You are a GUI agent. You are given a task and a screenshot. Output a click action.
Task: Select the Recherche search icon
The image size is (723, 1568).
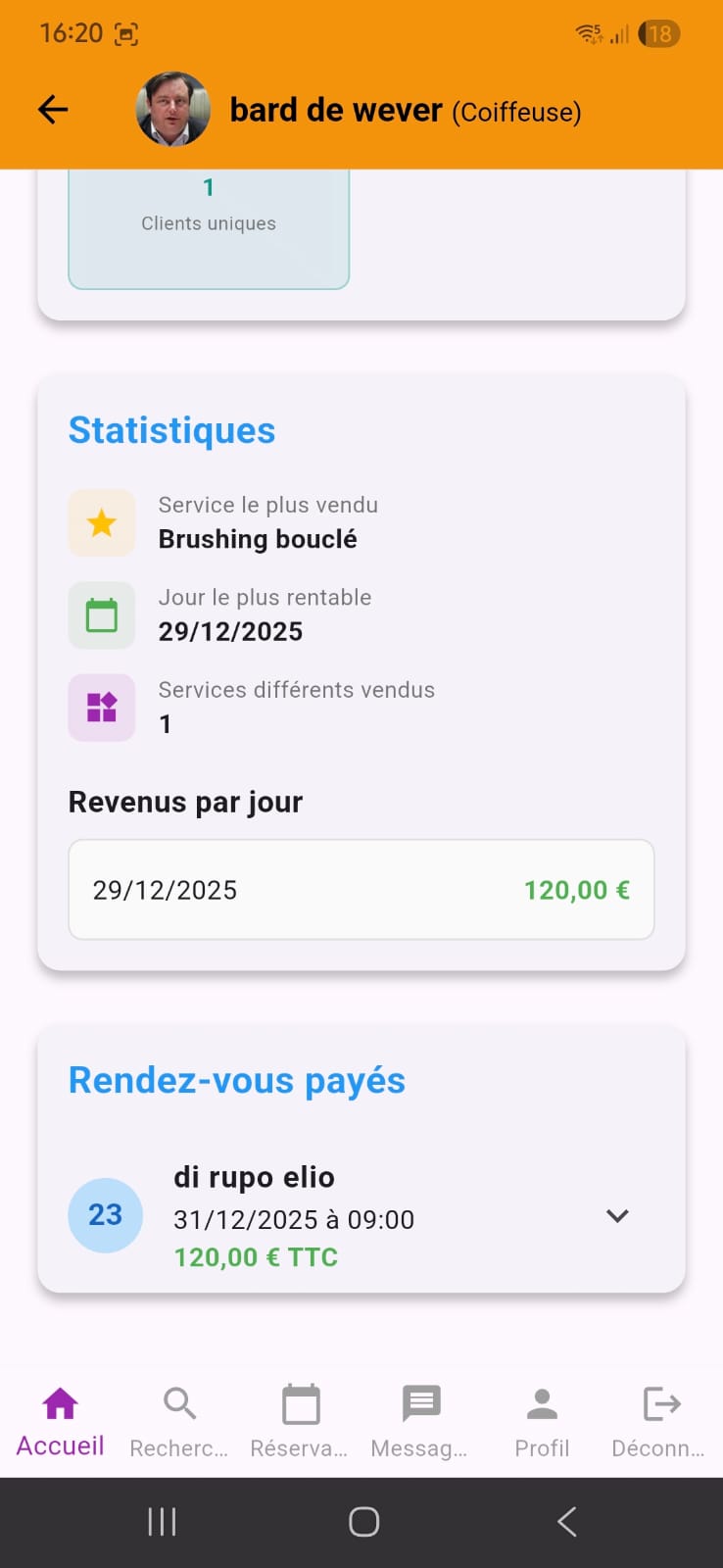point(178,1403)
